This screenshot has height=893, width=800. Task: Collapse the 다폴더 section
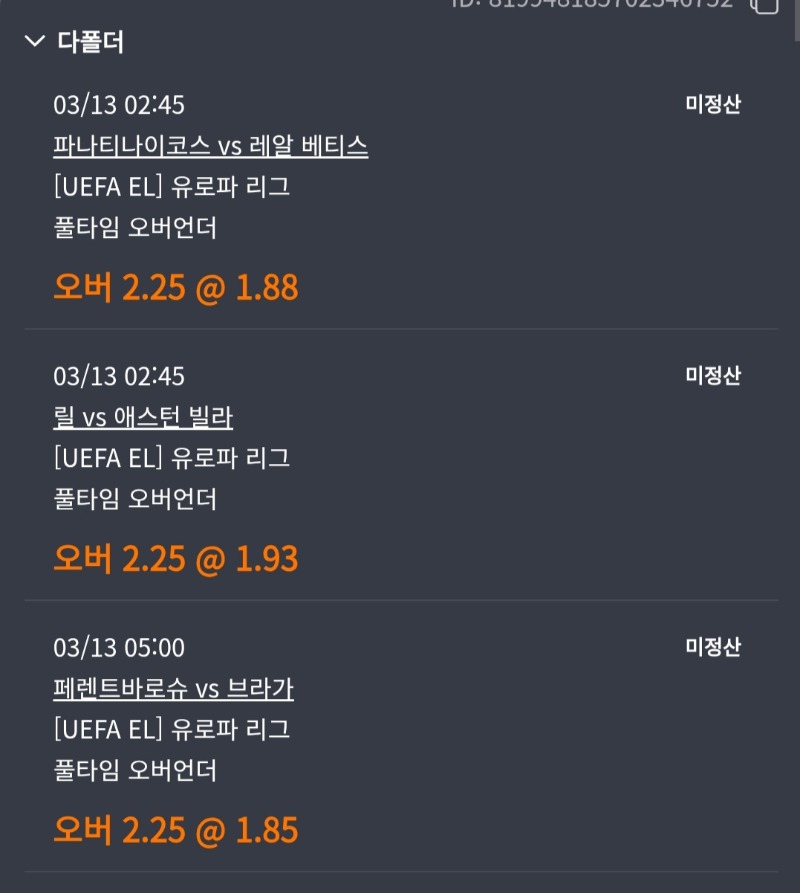[36, 42]
